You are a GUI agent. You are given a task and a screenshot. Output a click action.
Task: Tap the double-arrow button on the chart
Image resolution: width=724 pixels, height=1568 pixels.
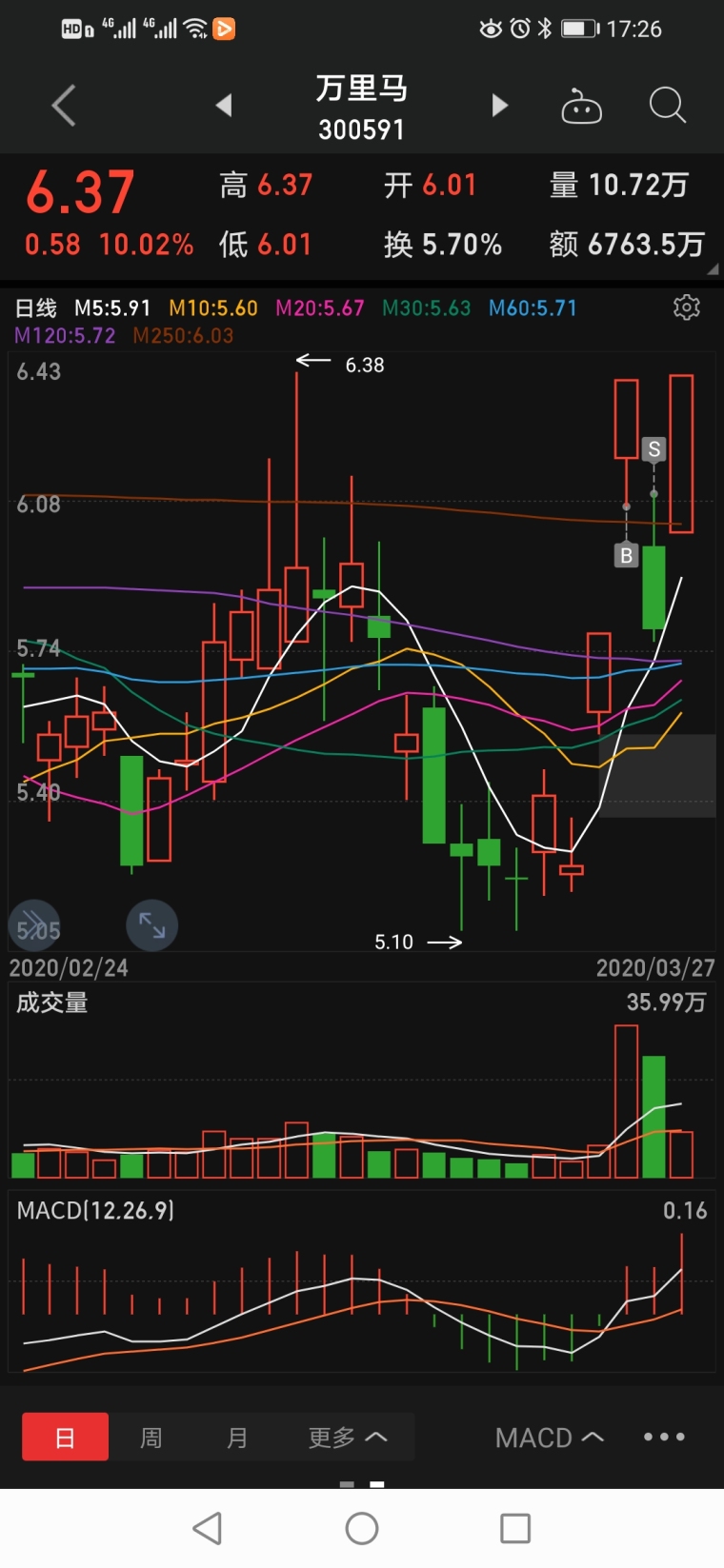[x=35, y=924]
